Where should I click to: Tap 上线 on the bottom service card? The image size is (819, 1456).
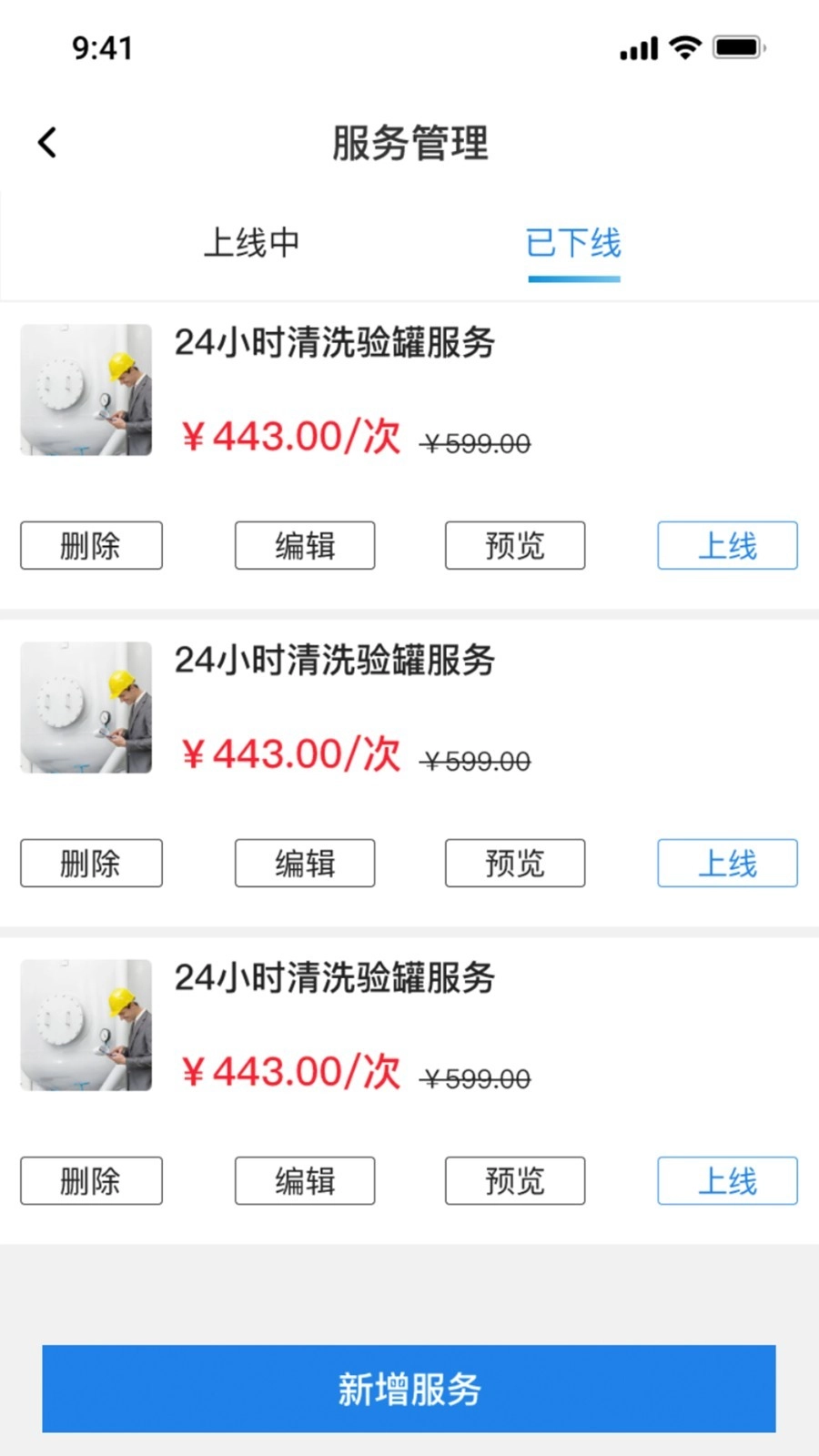tap(727, 1180)
